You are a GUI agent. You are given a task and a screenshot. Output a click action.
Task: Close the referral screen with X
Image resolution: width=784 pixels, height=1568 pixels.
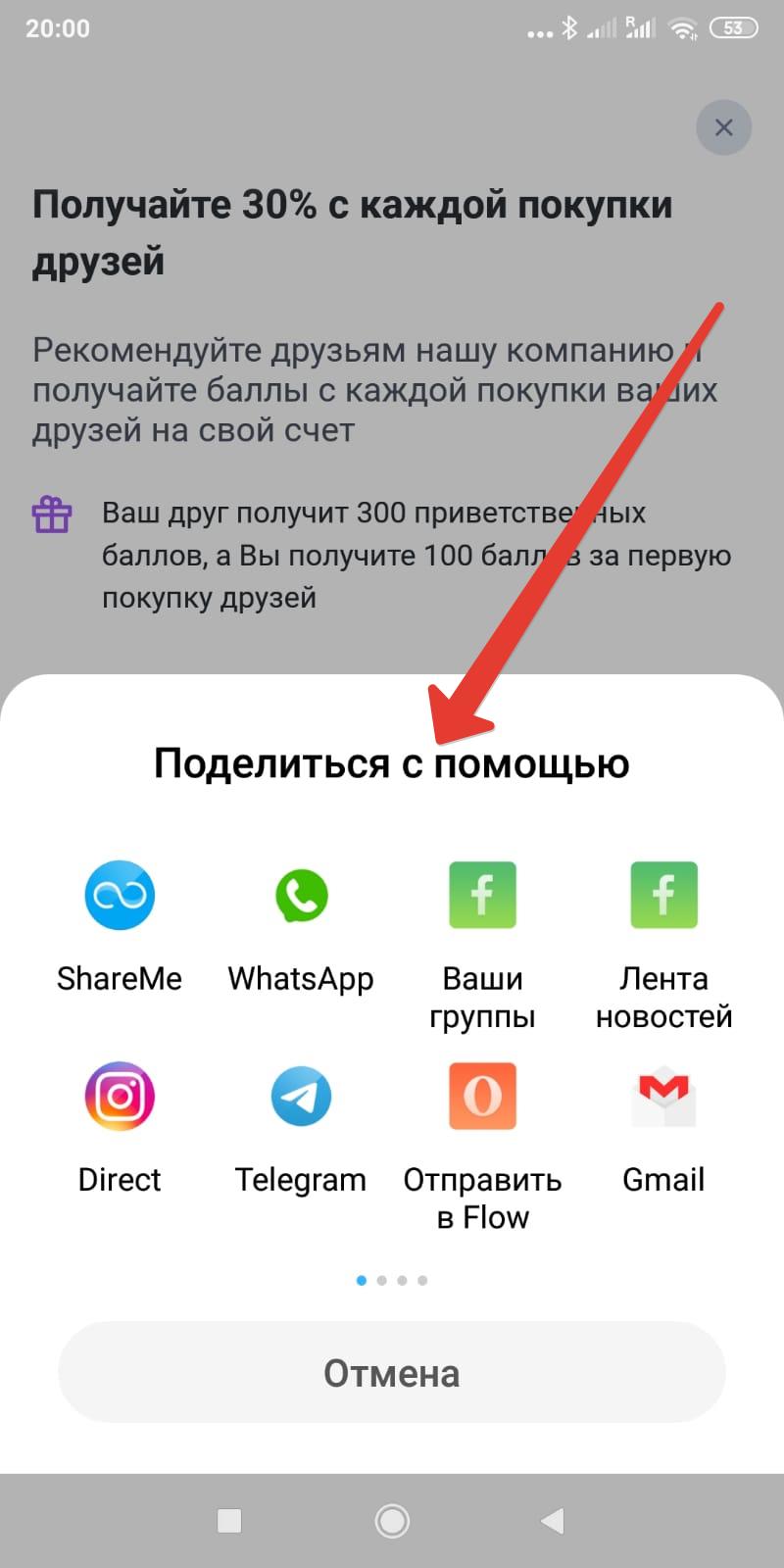point(724,127)
